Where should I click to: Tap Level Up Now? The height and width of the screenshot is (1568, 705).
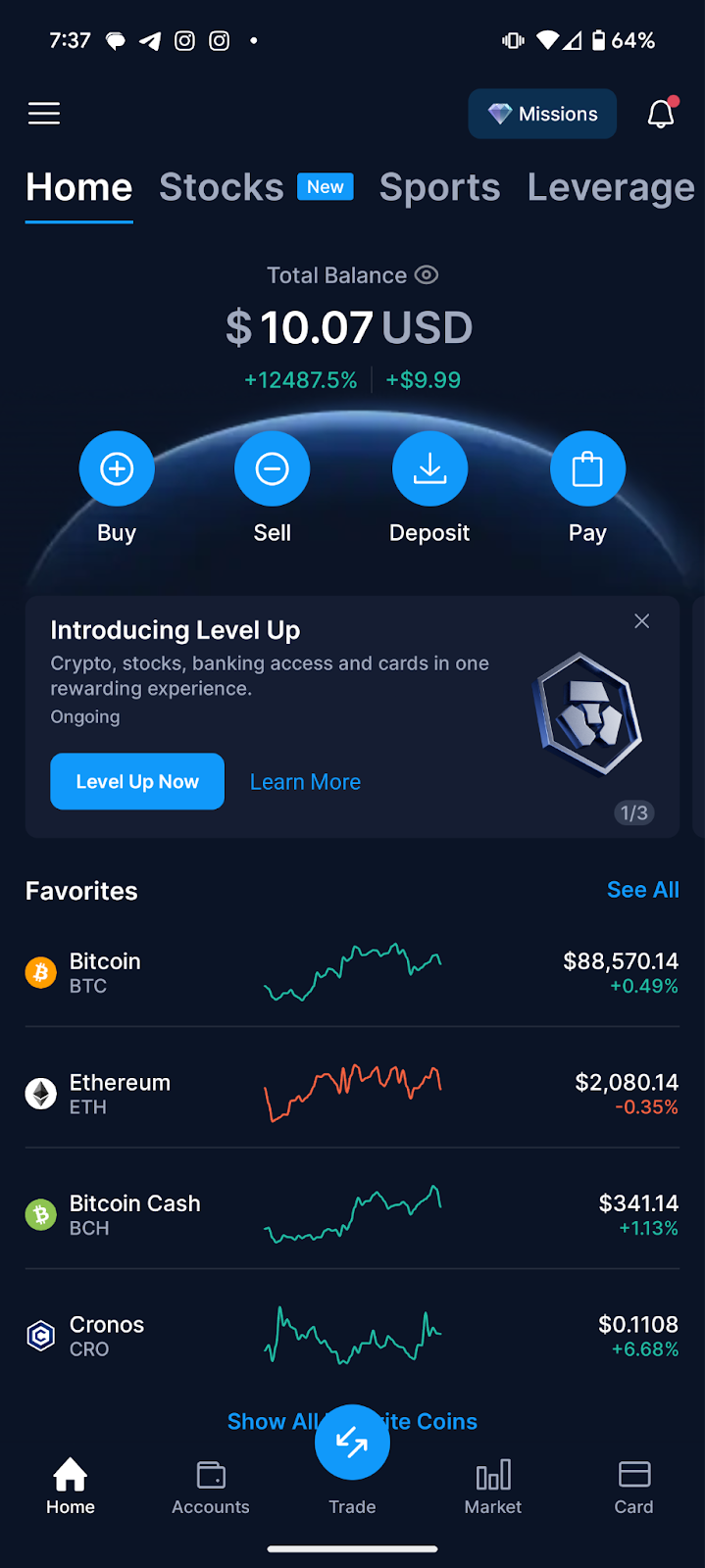137,781
